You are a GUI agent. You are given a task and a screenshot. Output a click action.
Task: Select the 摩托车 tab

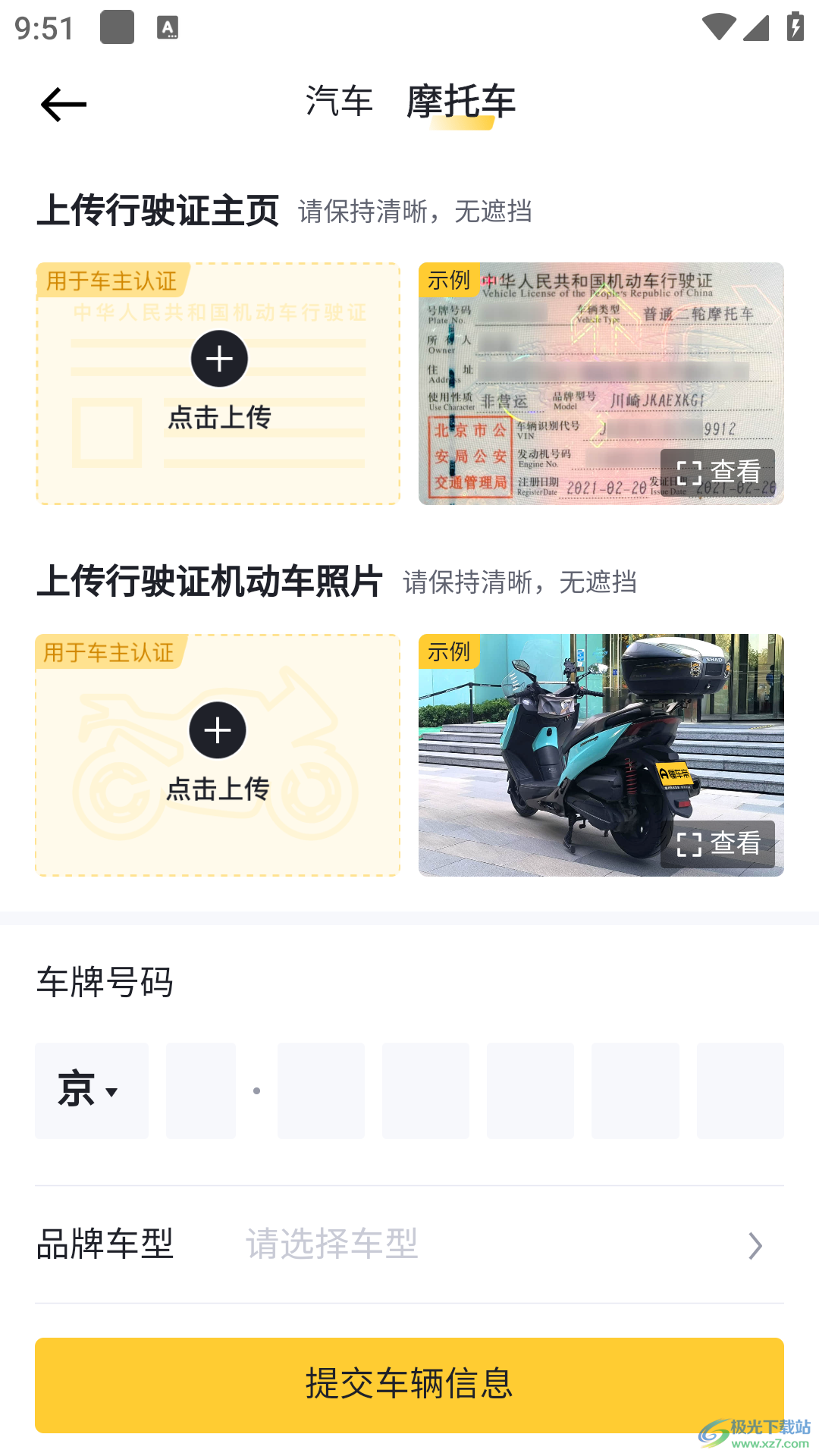(461, 102)
